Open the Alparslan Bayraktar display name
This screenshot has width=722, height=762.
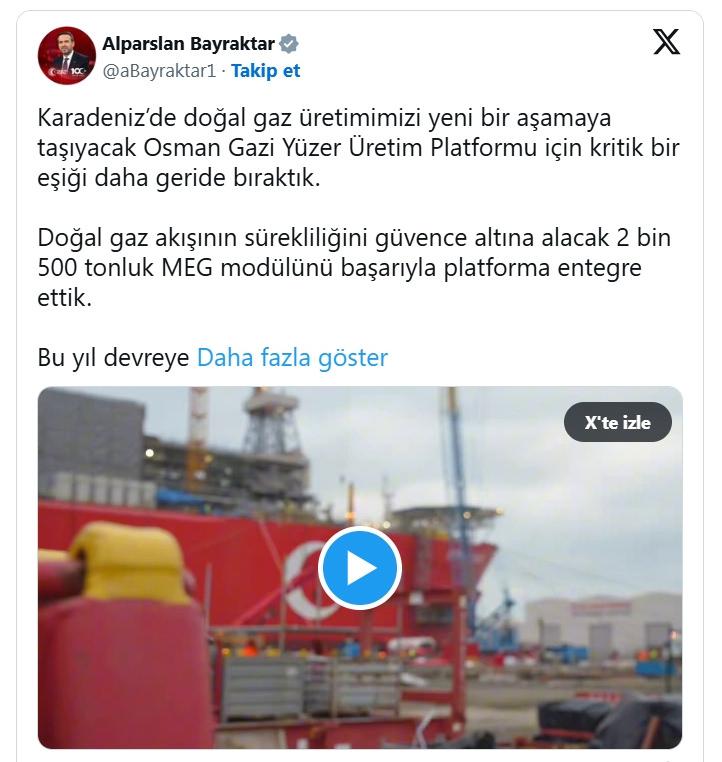[189, 44]
